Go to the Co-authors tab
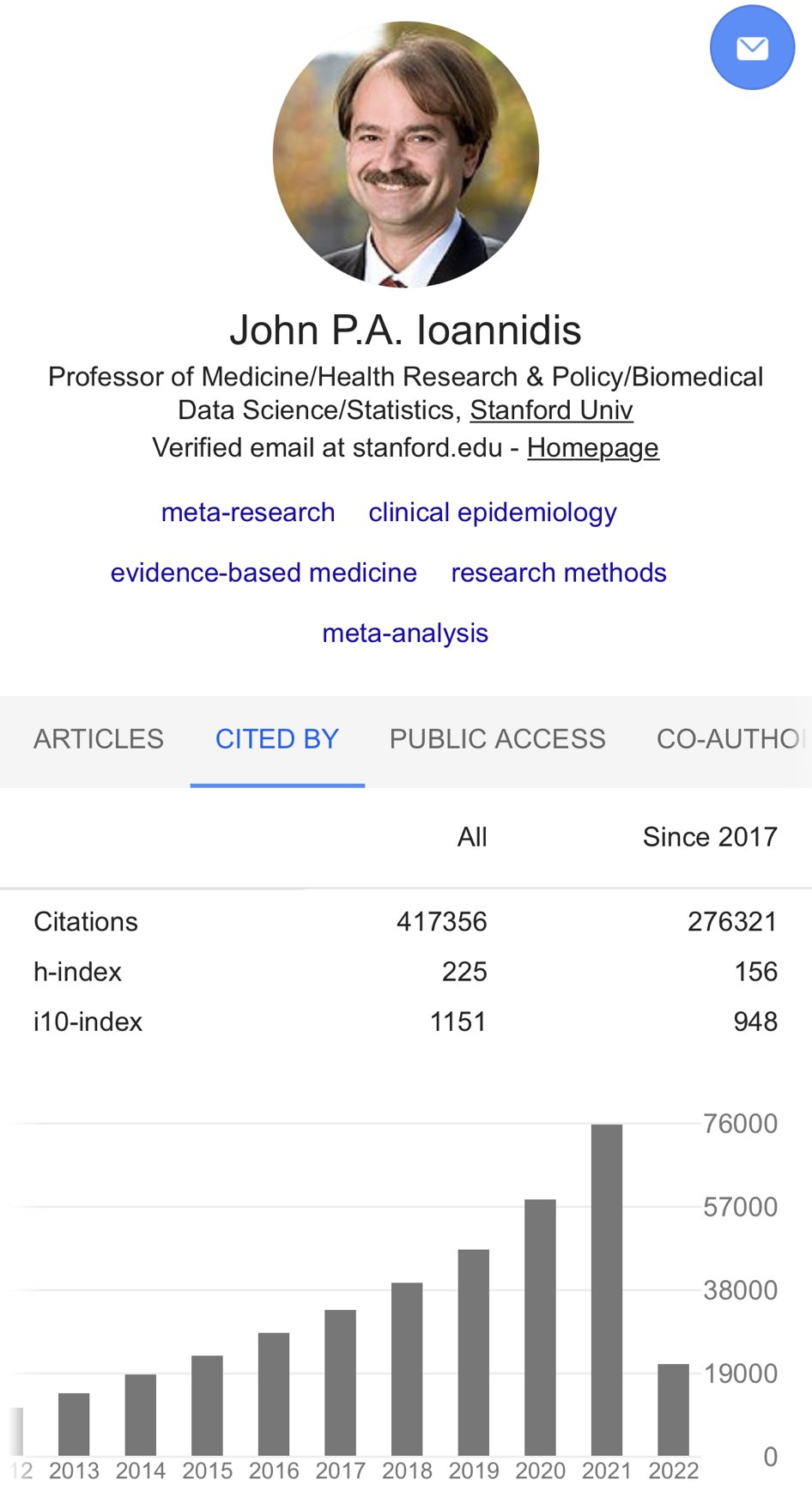The width and height of the screenshot is (812, 1510). pyautogui.click(x=730, y=739)
